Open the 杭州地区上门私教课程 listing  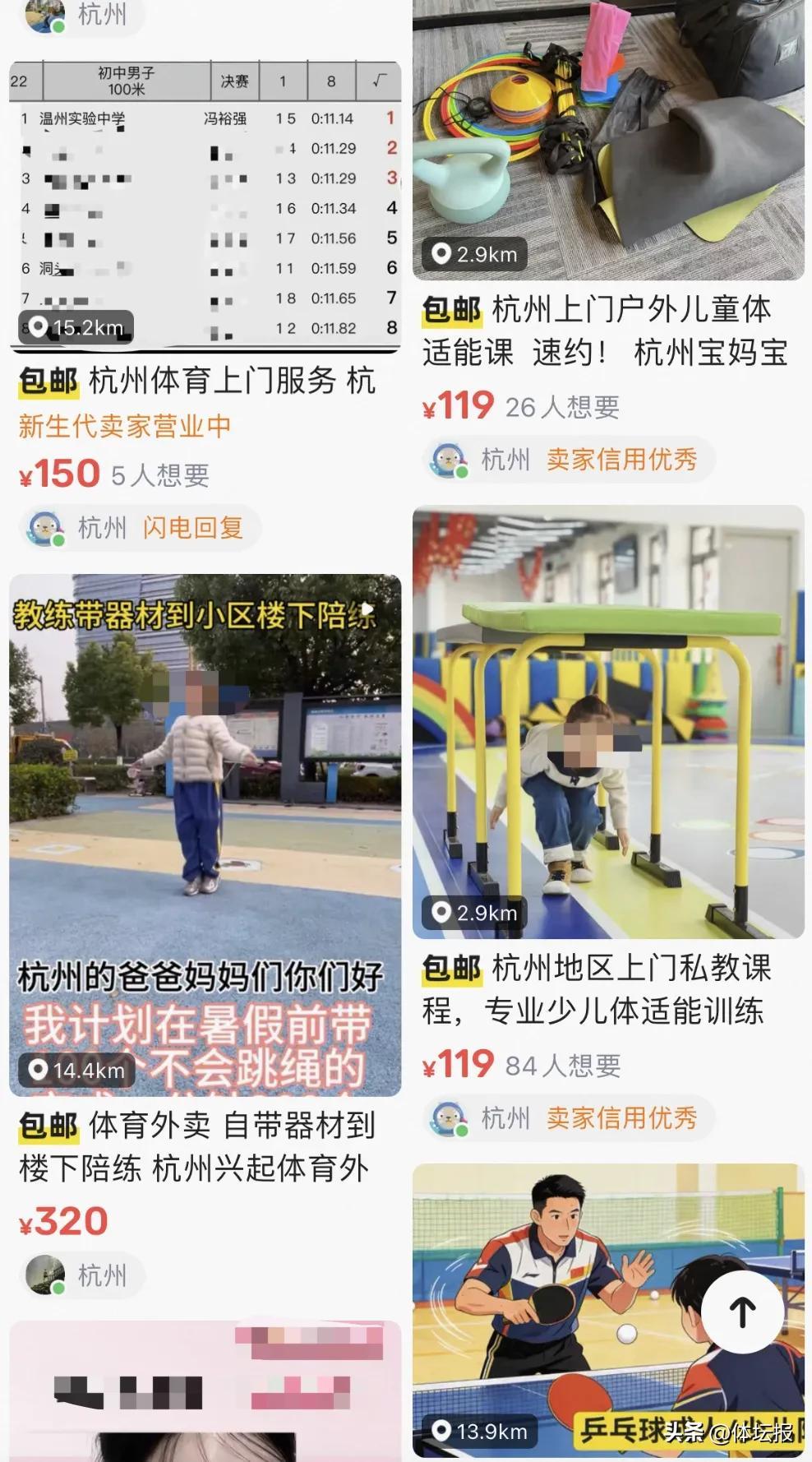coord(607,722)
